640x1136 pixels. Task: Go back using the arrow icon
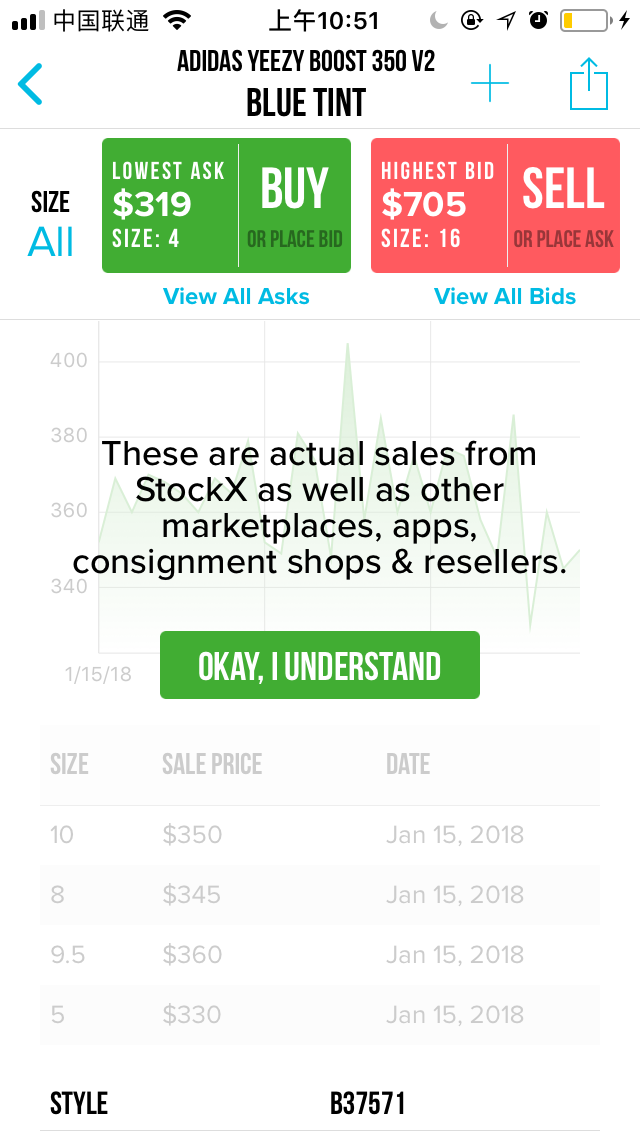pos(31,84)
